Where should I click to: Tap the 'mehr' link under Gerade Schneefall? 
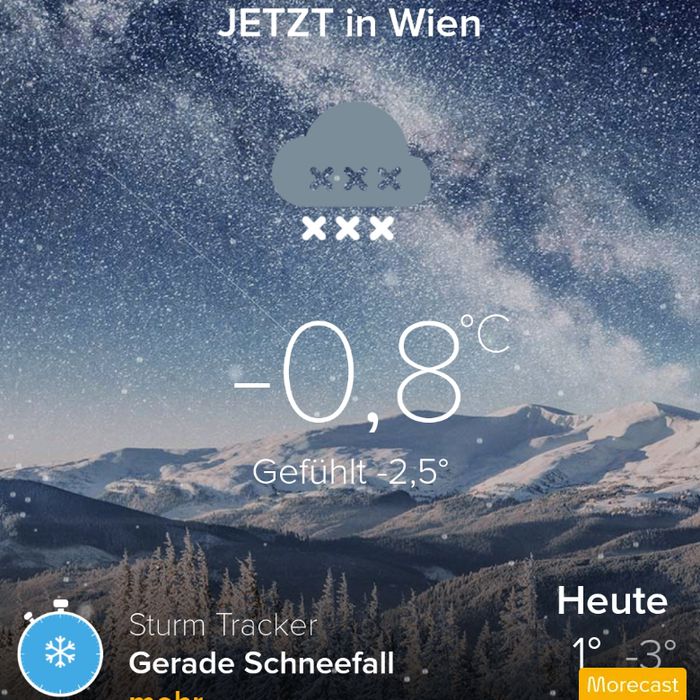(x=166, y=696)
